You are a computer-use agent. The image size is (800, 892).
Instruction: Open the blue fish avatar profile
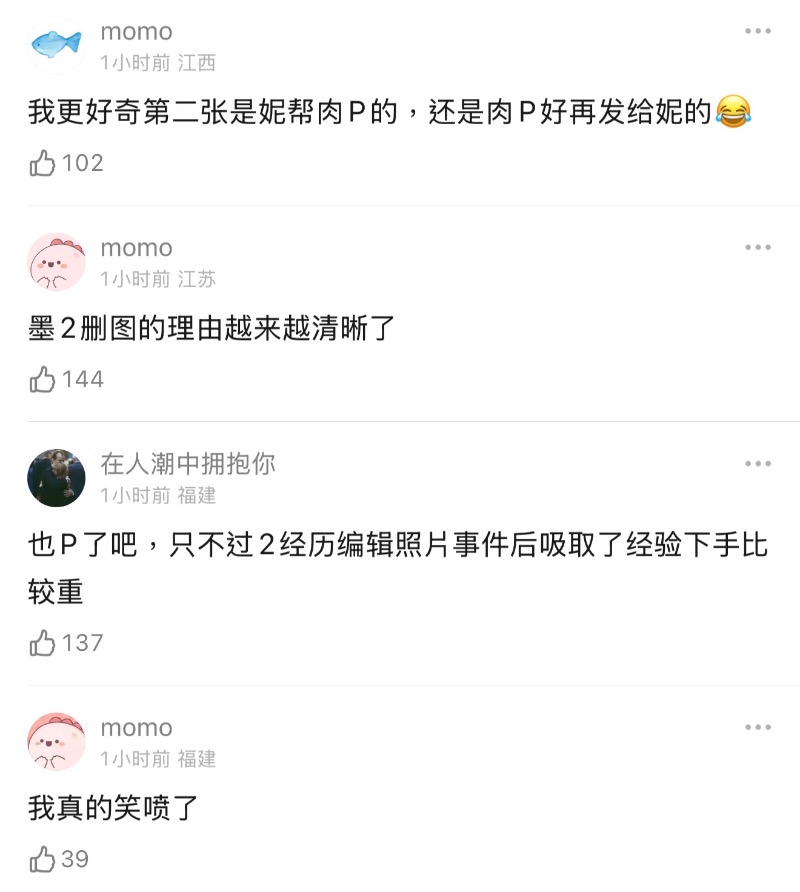coord(56,46)
